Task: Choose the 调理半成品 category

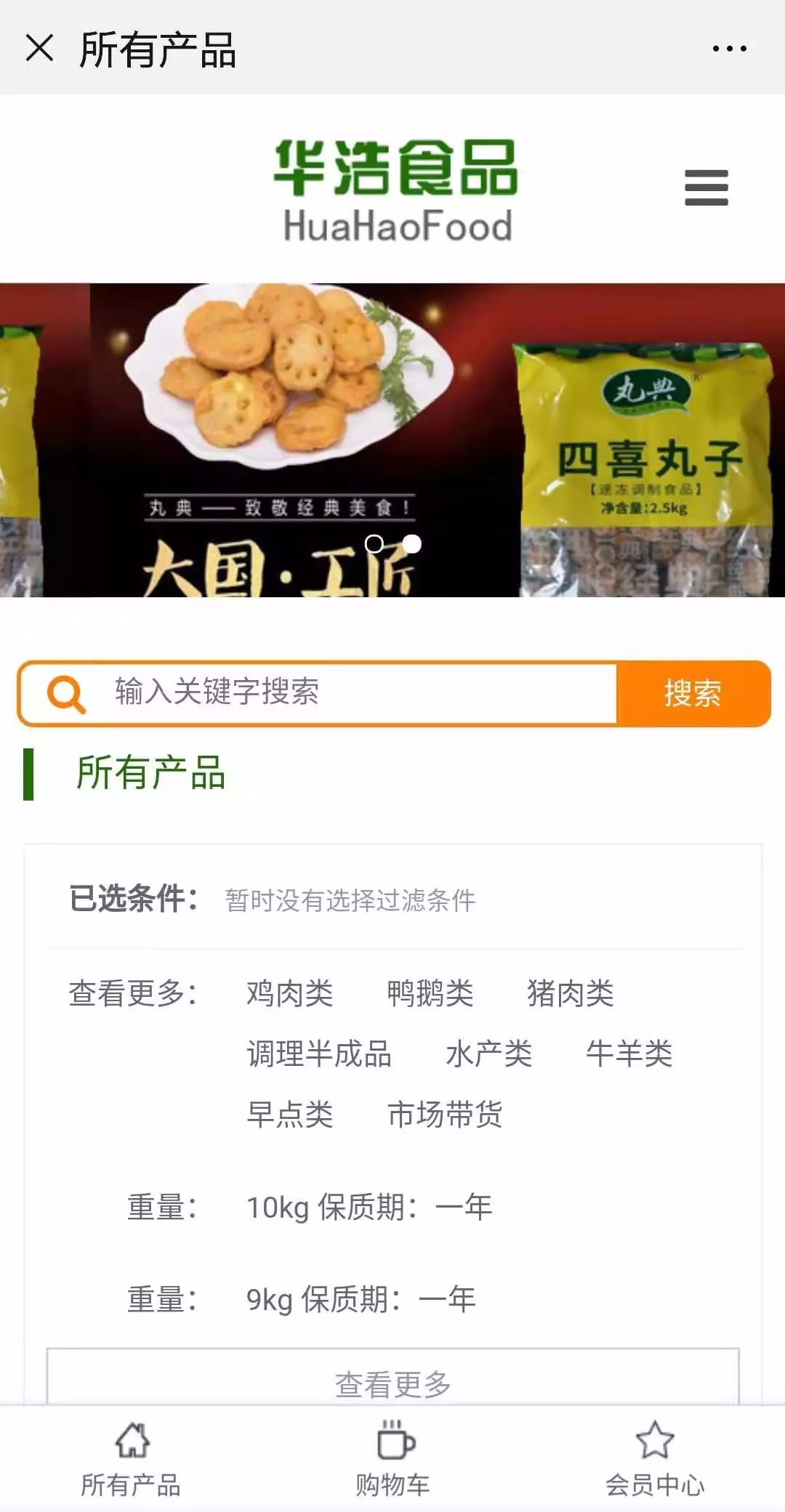Action: coord(319,1054)
